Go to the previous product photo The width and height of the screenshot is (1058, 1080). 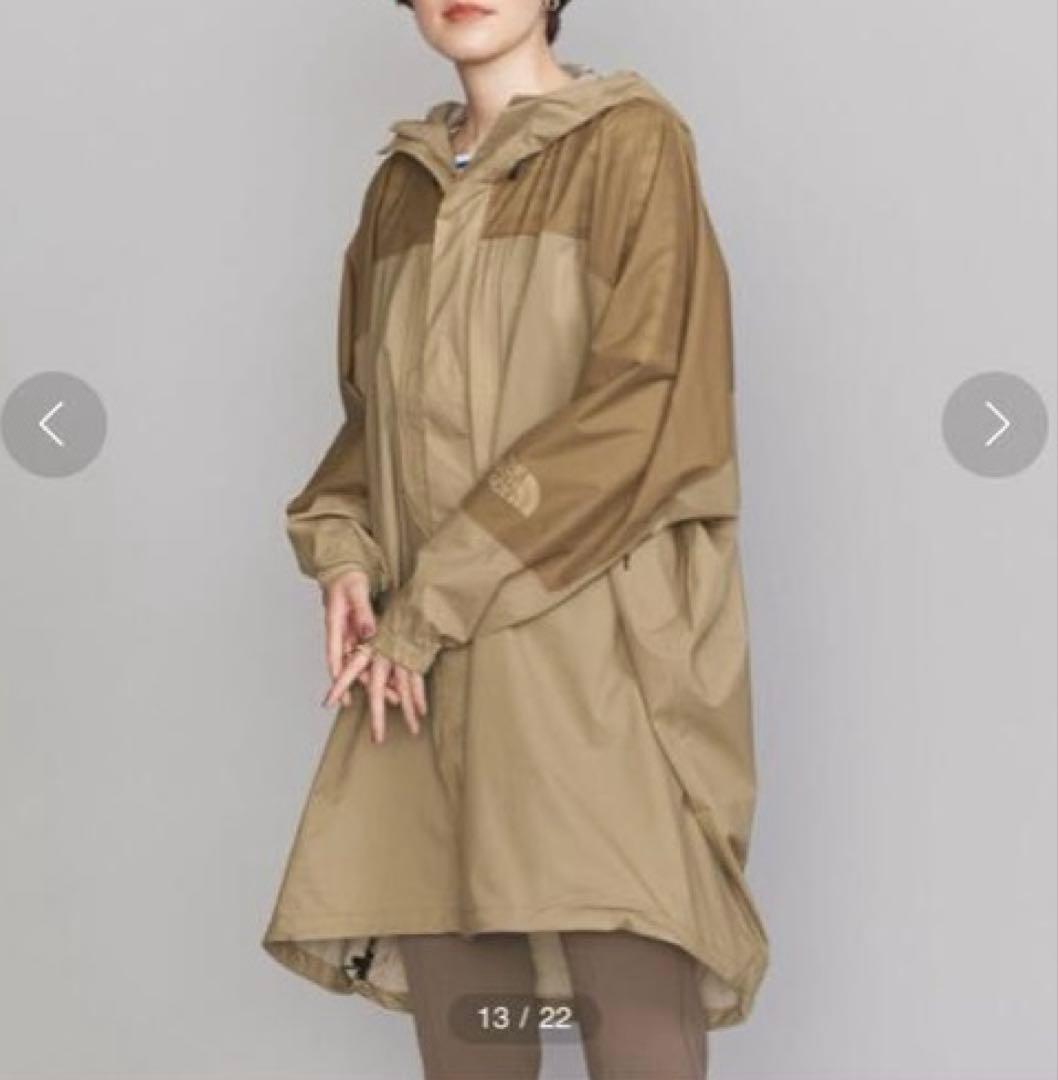tap(53, 425)
